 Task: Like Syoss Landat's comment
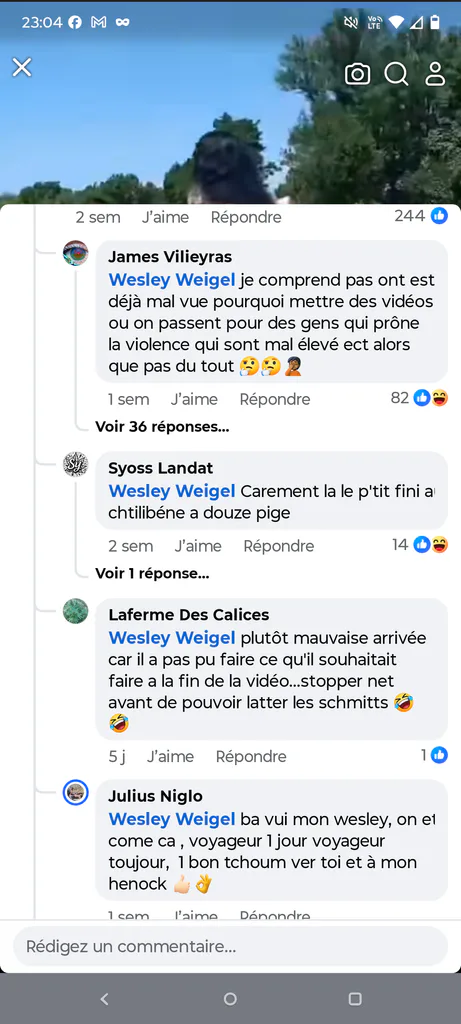click(x=198, y=546)
